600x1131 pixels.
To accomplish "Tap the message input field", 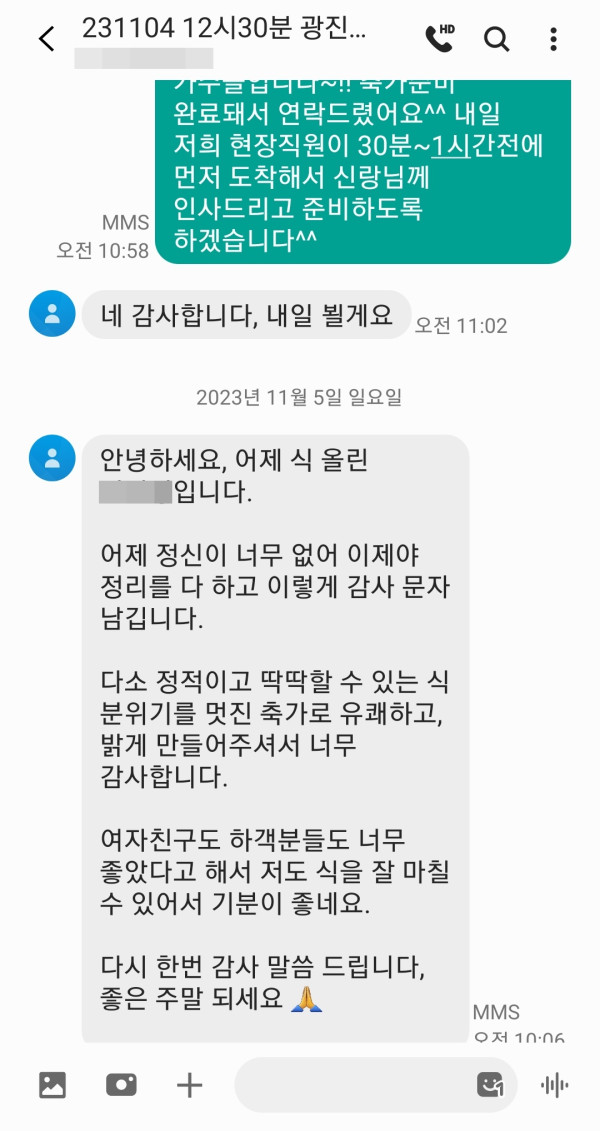I will (x=350, y=1085).
